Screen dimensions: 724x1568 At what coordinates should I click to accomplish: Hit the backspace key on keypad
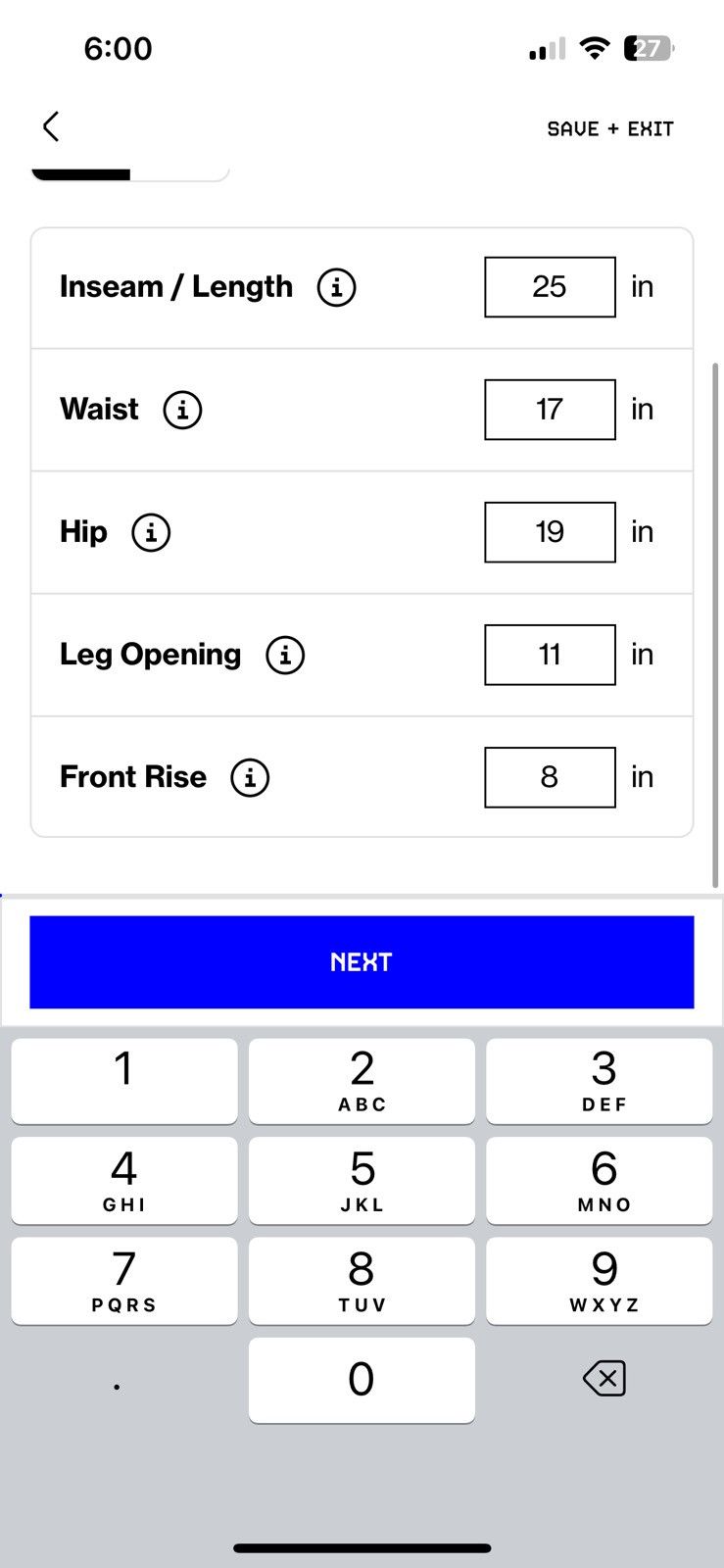tap(603, 1379)
